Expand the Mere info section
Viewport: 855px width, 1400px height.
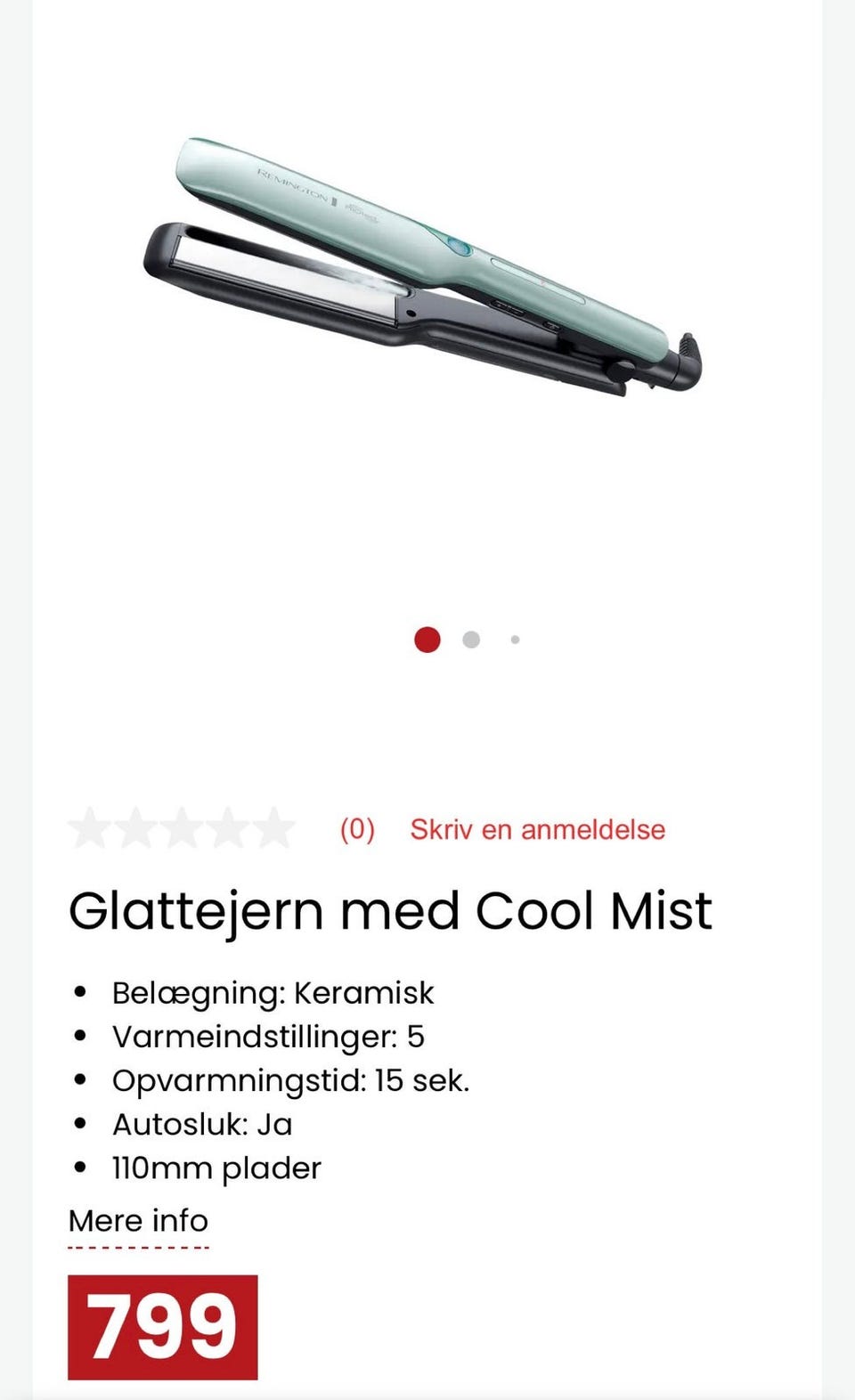tap(137, 1221)
